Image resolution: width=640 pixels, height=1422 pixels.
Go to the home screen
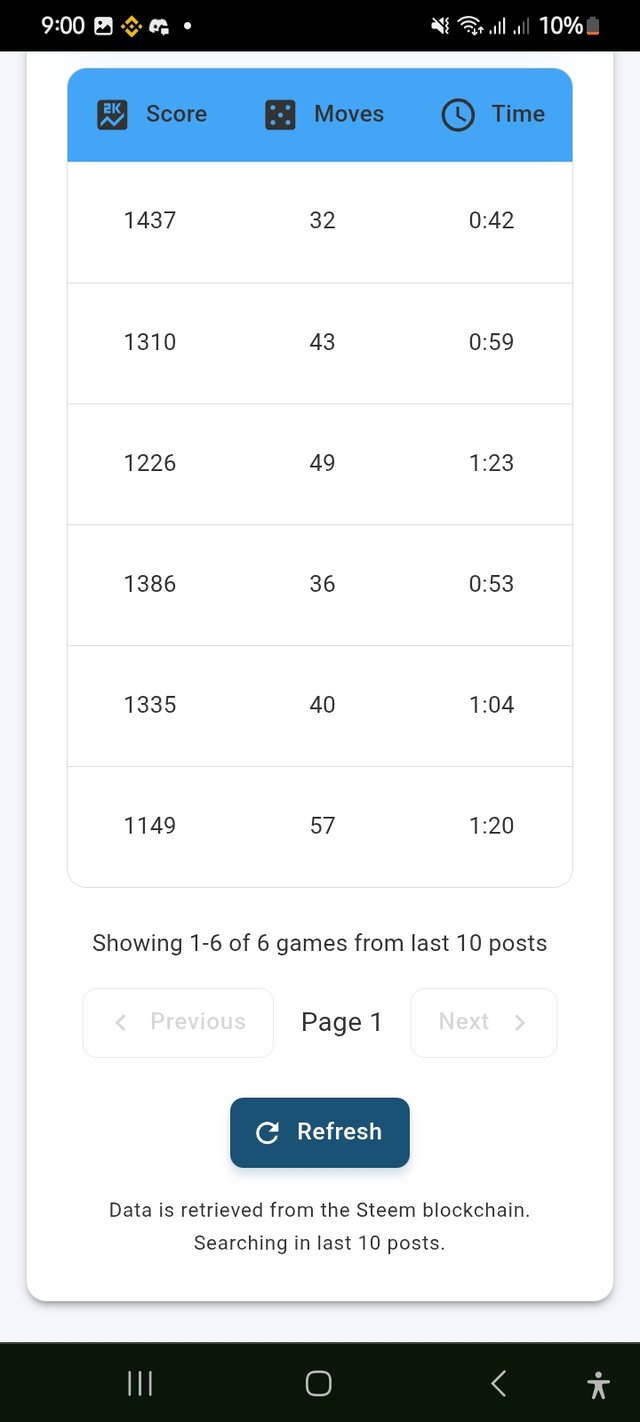pyautogui.click(x=318, y=1384)
